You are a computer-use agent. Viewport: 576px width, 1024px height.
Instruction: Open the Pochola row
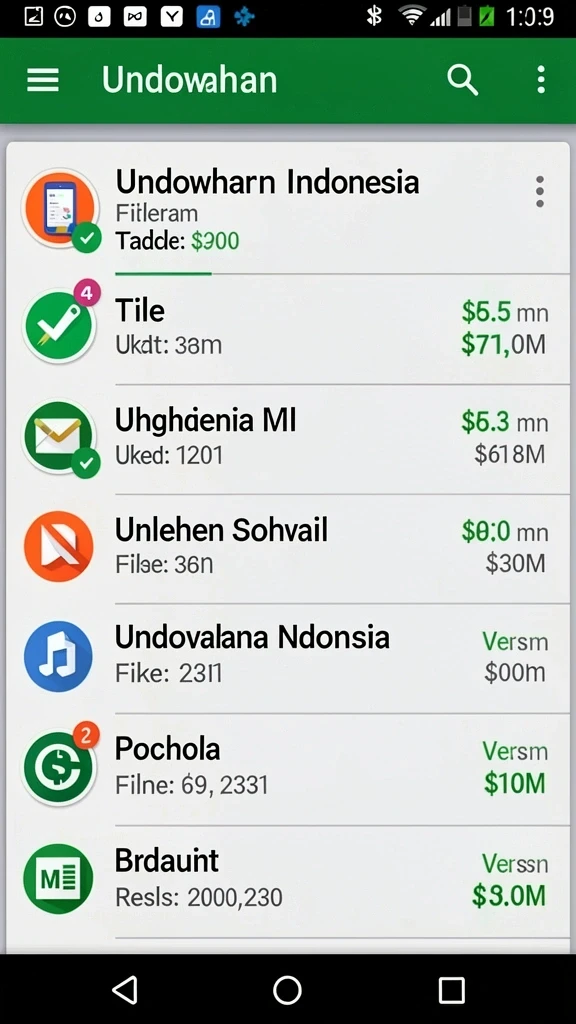coord(288,769)
